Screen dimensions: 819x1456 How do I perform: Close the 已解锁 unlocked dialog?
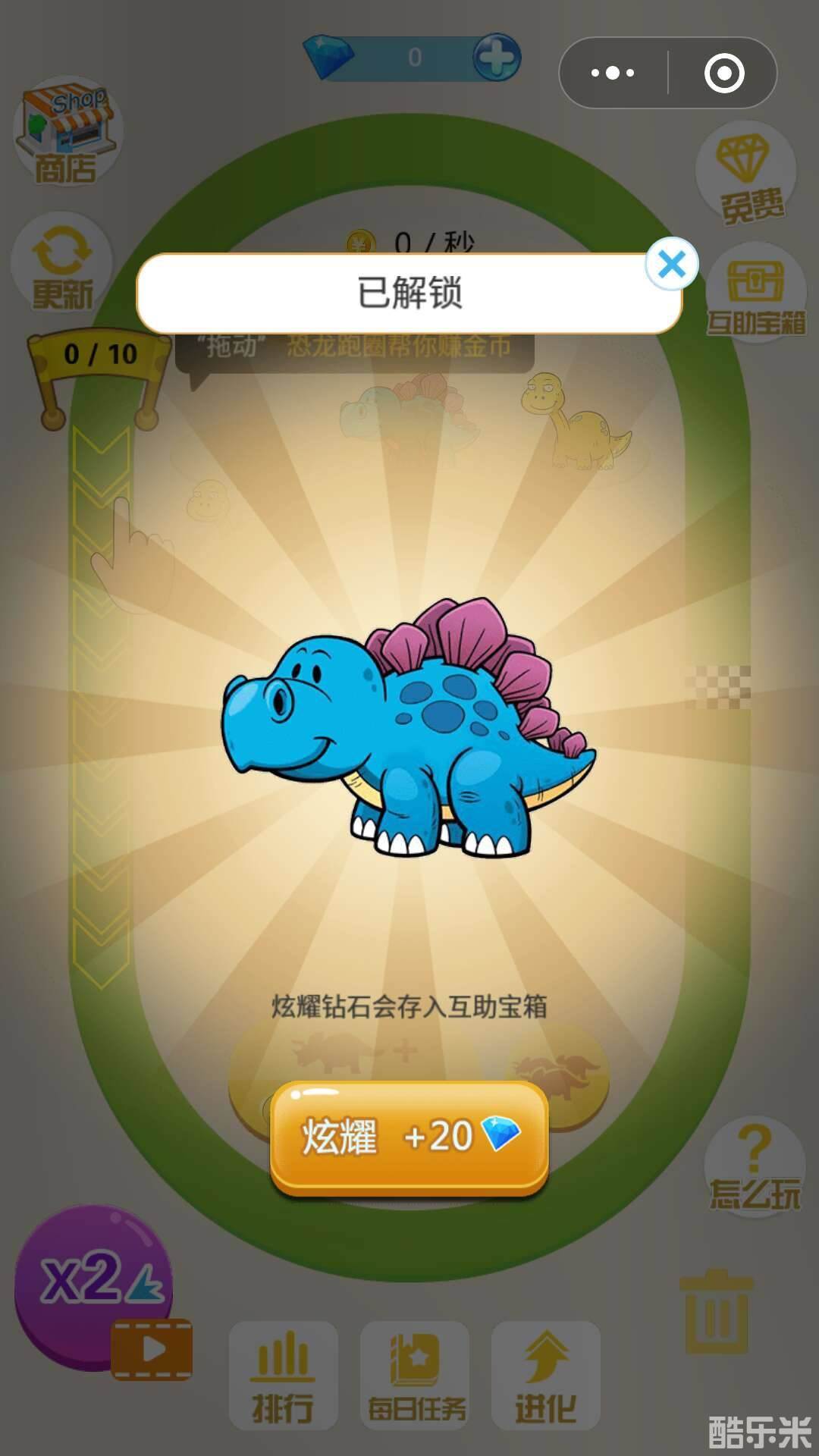click(x=671, y=264)
